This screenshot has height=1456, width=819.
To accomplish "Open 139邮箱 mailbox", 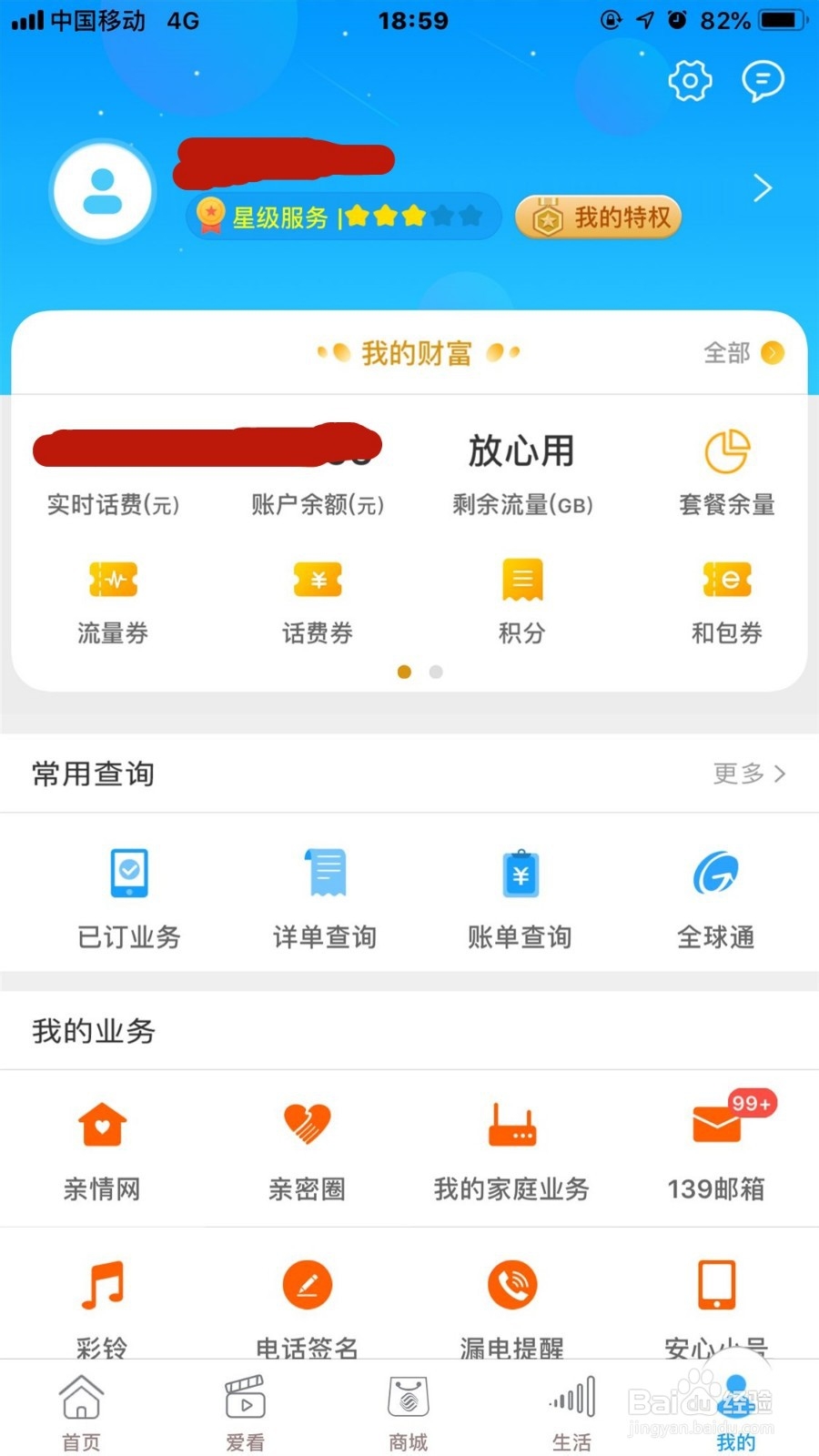I will (x=716, y=1147).
